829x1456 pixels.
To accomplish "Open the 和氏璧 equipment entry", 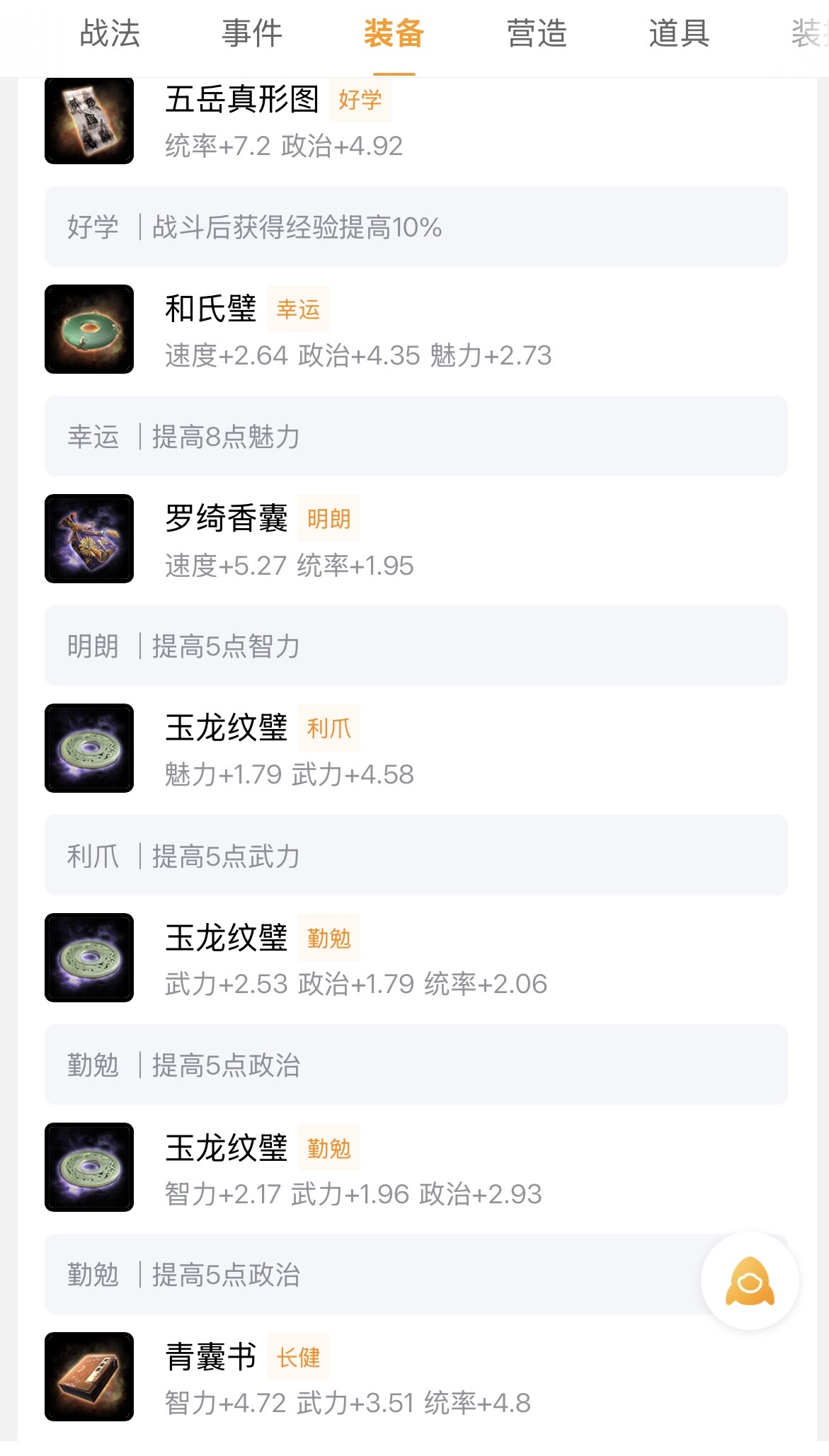I will [210, 309].
